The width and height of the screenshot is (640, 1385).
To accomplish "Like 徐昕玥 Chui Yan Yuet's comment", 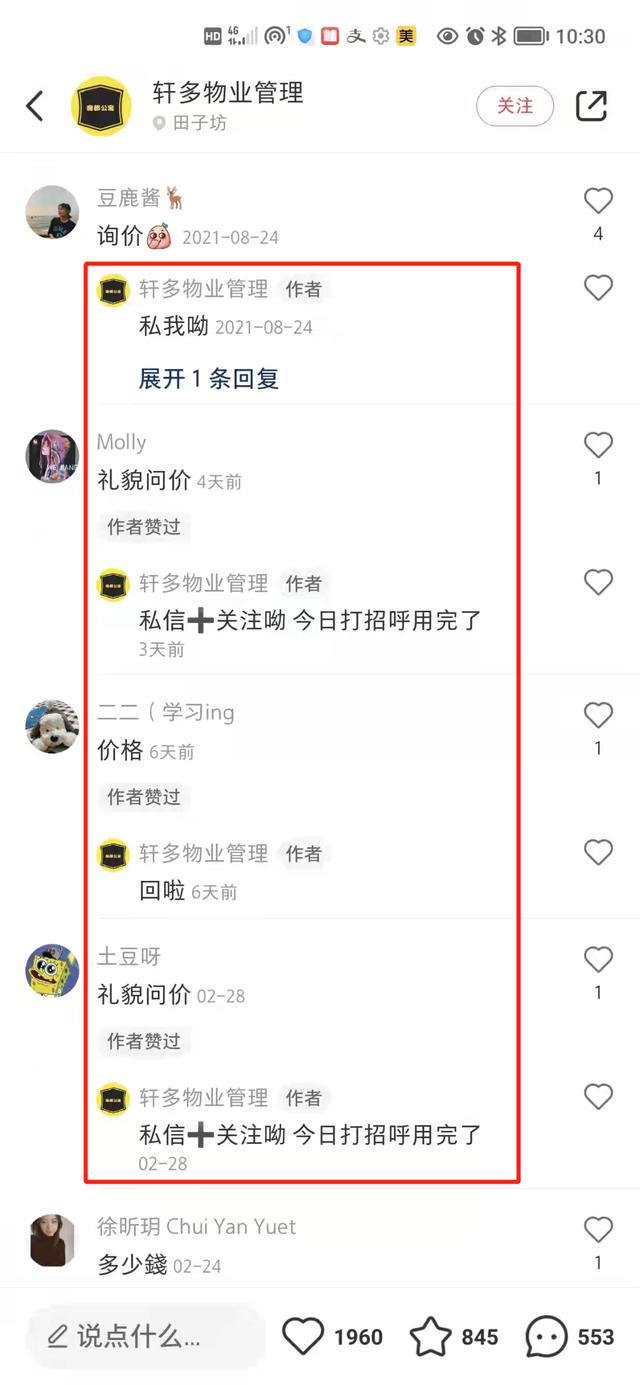I will (598, 1230).
